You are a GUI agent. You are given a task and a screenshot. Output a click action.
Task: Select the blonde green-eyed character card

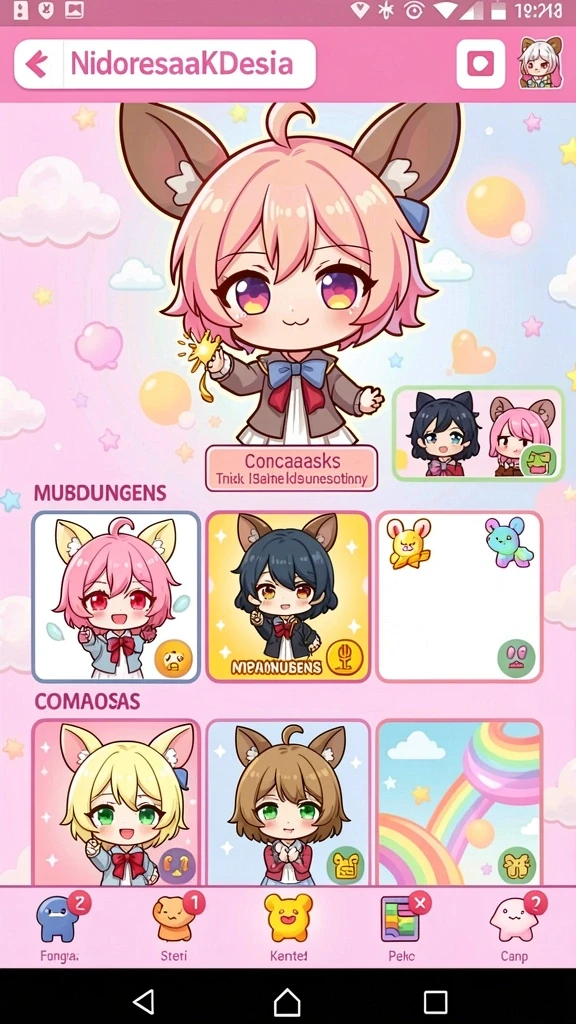116,803
